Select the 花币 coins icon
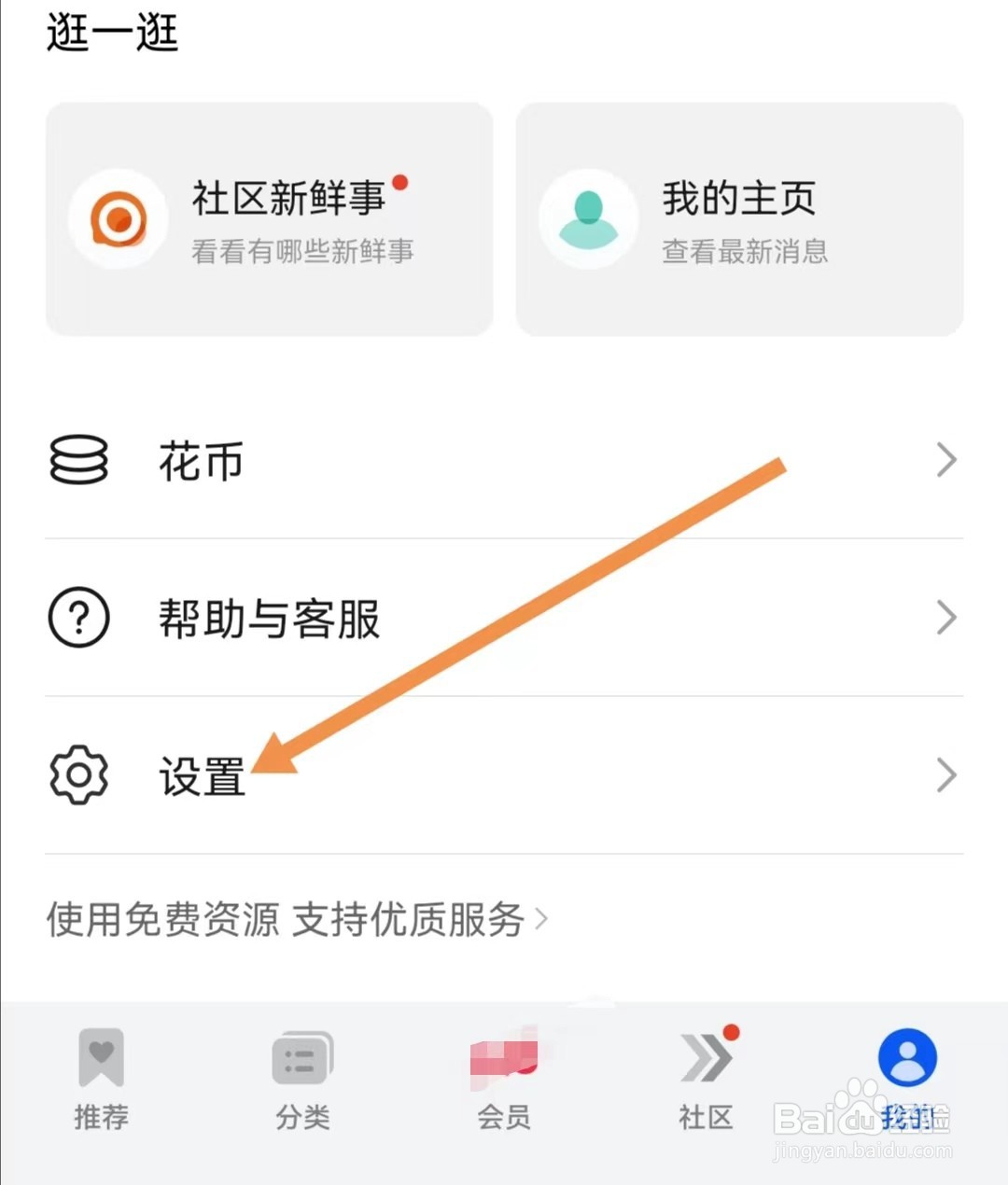This screenshot has height=1185, width=1008. pyautogui.click(x=78, y=461)
